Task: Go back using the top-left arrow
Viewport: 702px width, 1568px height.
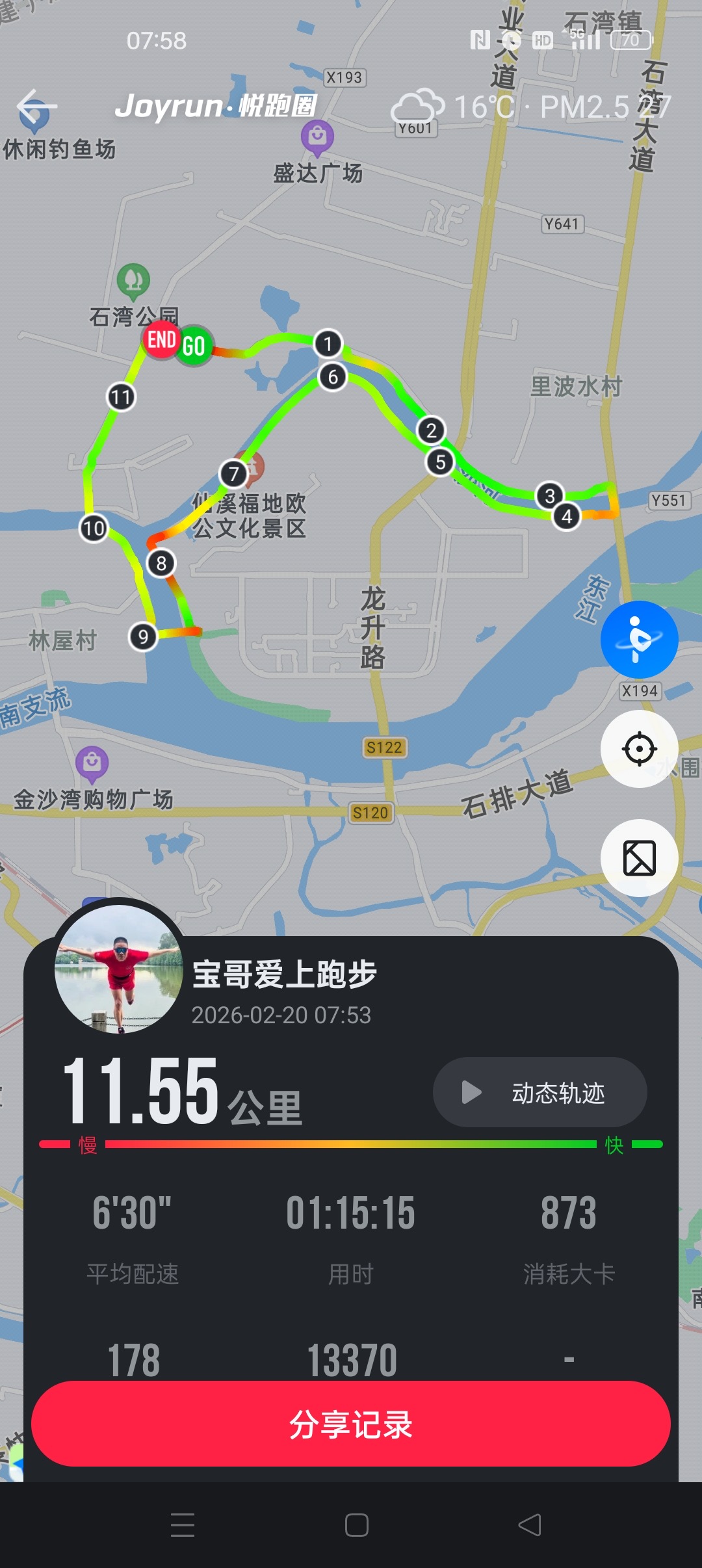Action: (x=37, y=106)
